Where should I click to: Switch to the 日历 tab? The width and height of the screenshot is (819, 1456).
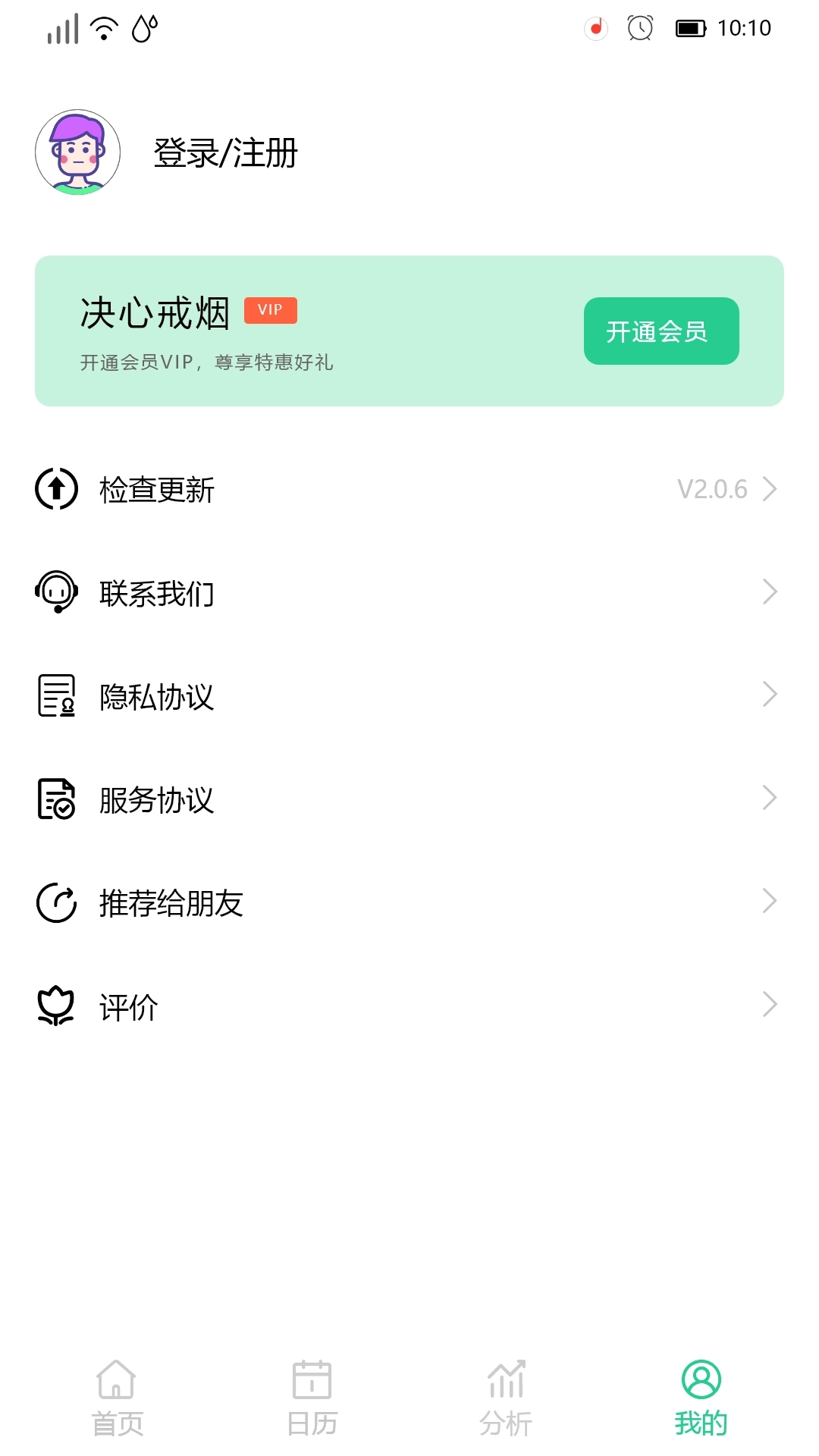click(x=311, y=1399)
